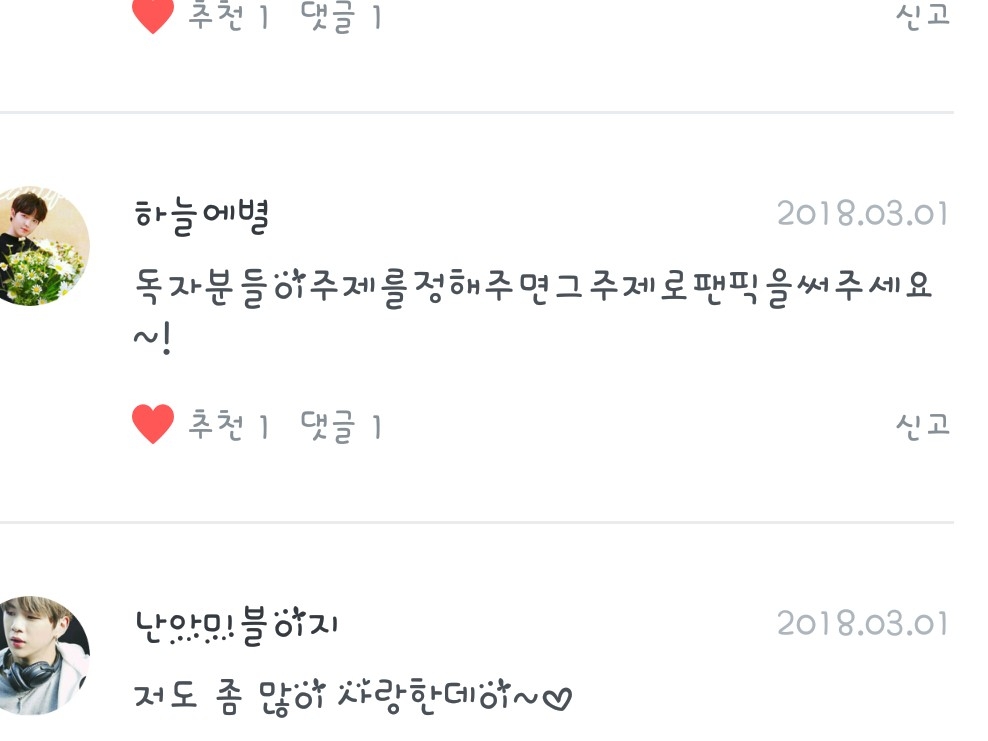Tap the 하늘에별 username
Image resolution: width=988 pixels, height=741 pixels.
[x=202, y=216]
